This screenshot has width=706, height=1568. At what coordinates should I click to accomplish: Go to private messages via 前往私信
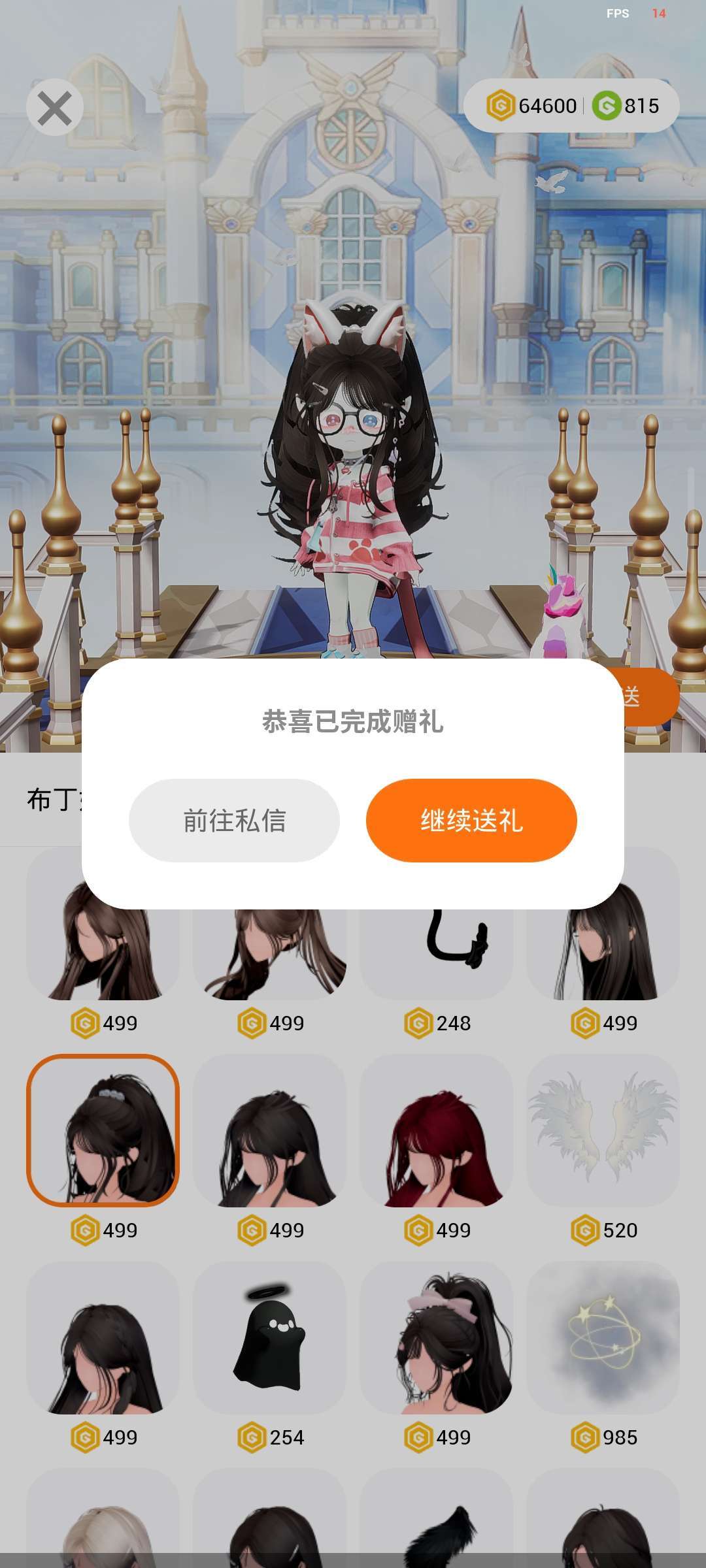[234, 820]
